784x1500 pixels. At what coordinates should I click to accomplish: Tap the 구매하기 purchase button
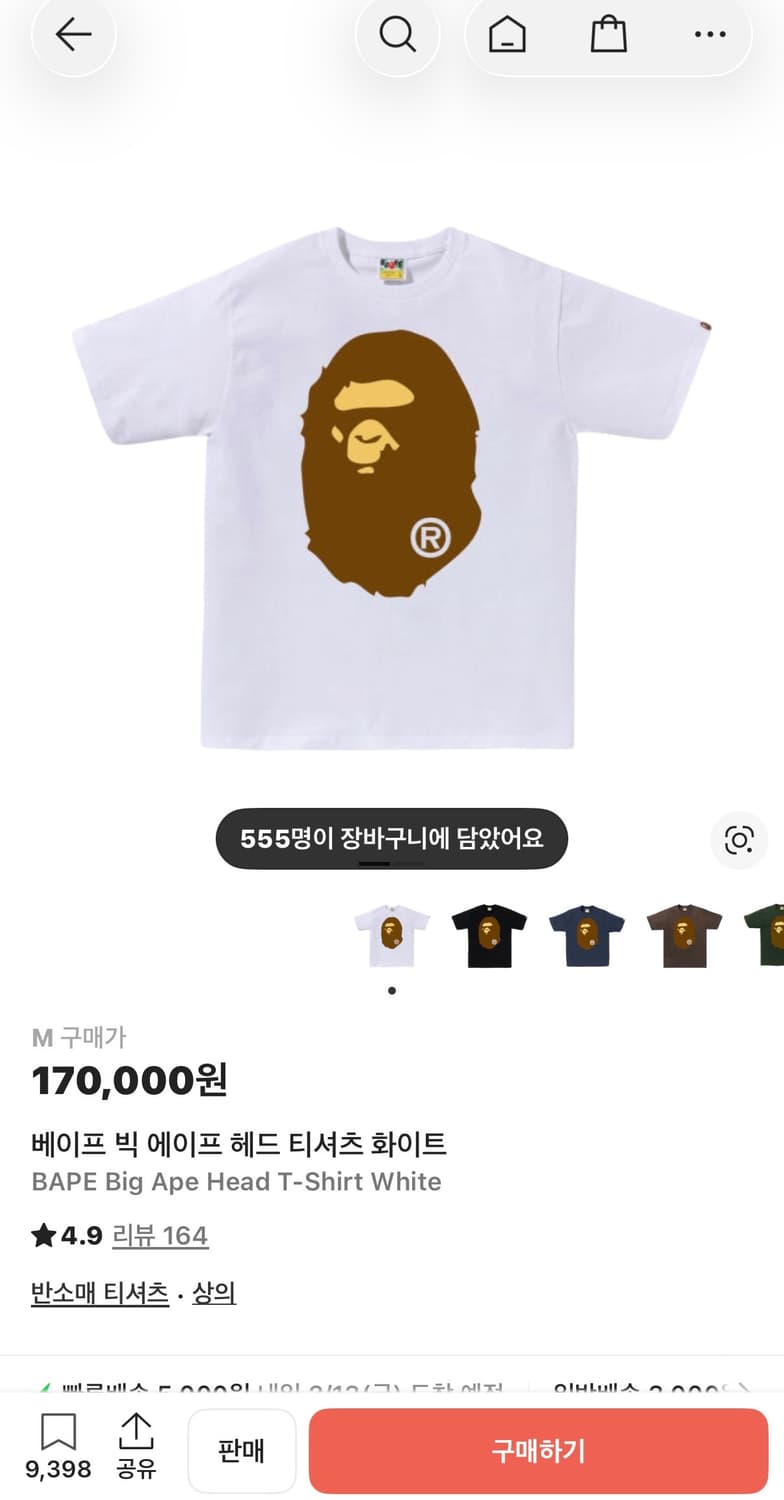538,1450
